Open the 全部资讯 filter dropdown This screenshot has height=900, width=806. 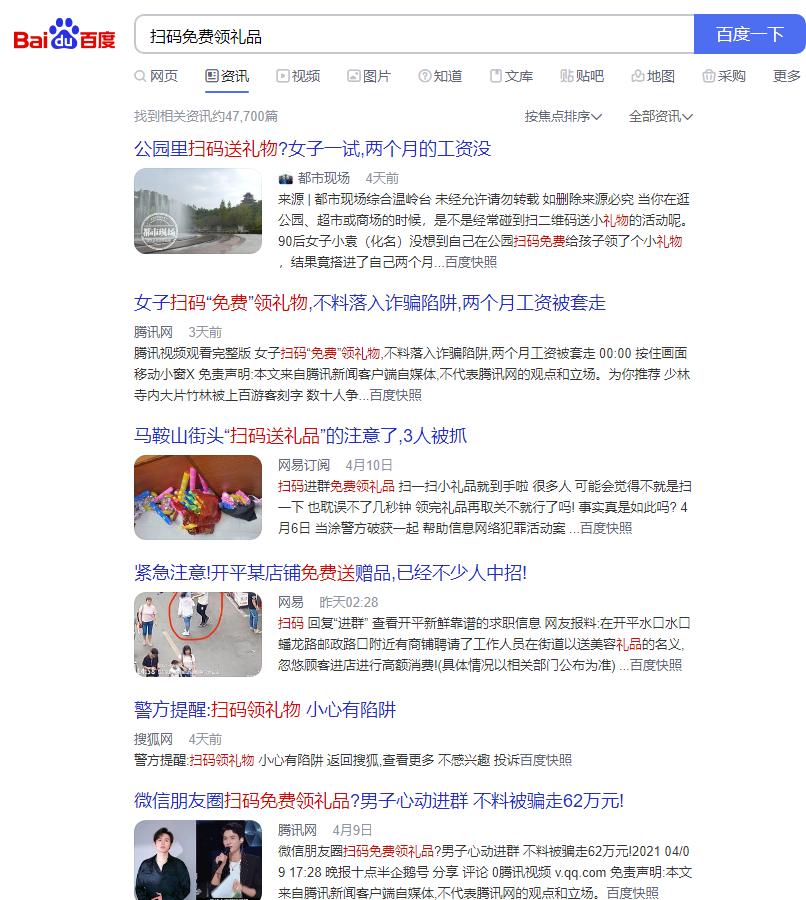[660, 116]
